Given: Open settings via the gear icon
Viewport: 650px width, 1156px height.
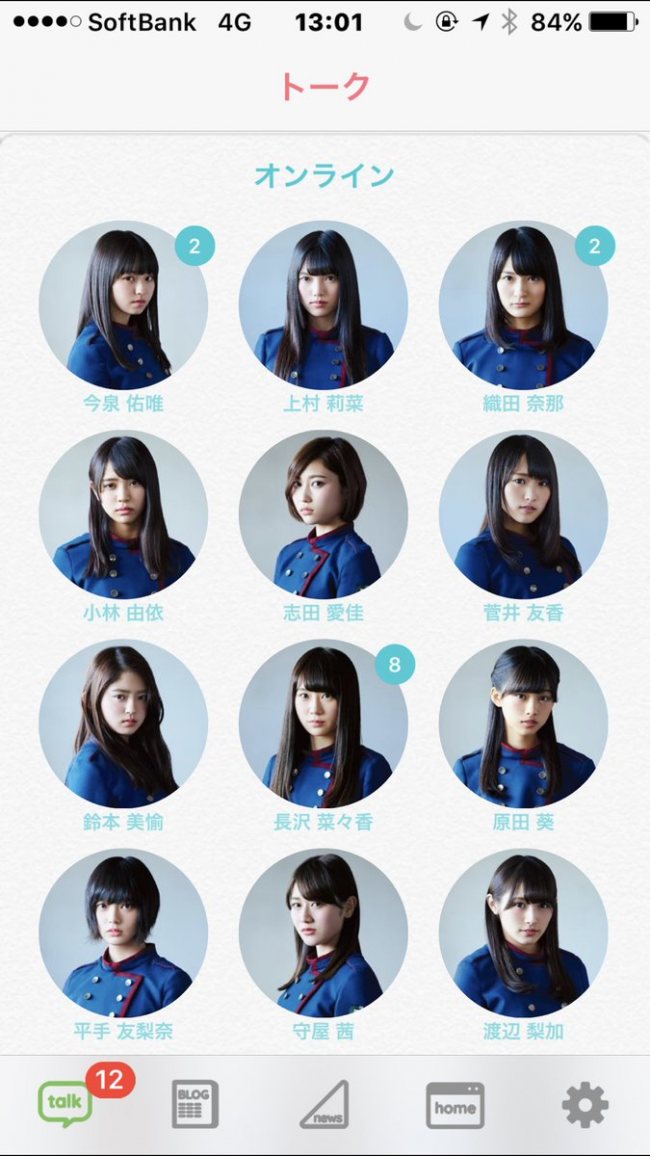Looking at the screenshot, I should coord(585,1104).
